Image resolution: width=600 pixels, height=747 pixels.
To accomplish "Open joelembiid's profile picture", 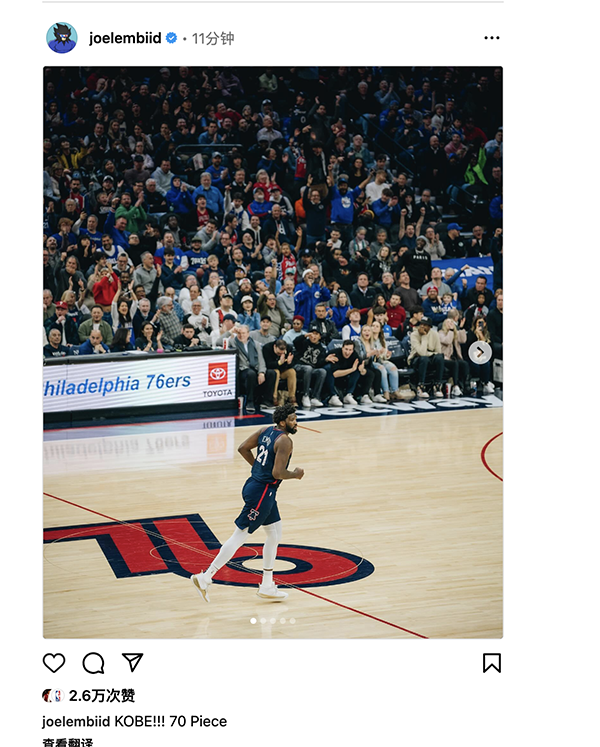I will 62,38.
